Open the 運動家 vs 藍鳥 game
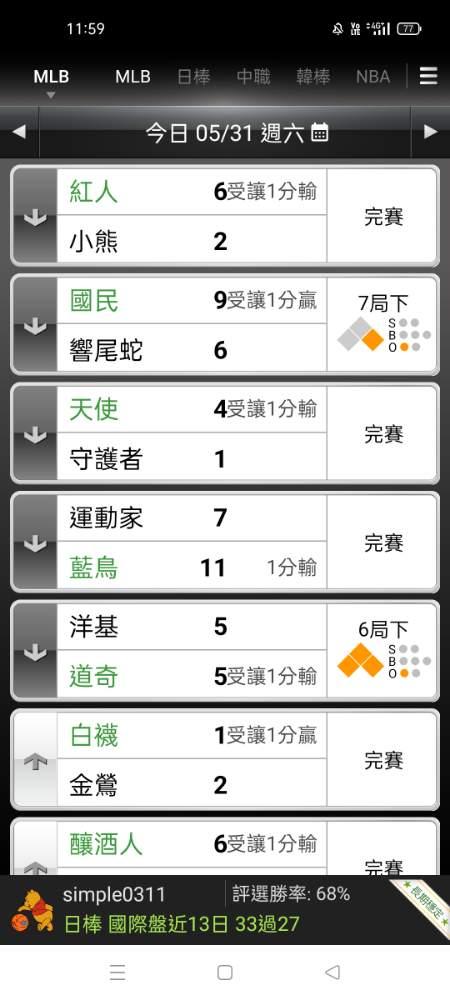450x1000 pixels. click(x=225, y=542)
